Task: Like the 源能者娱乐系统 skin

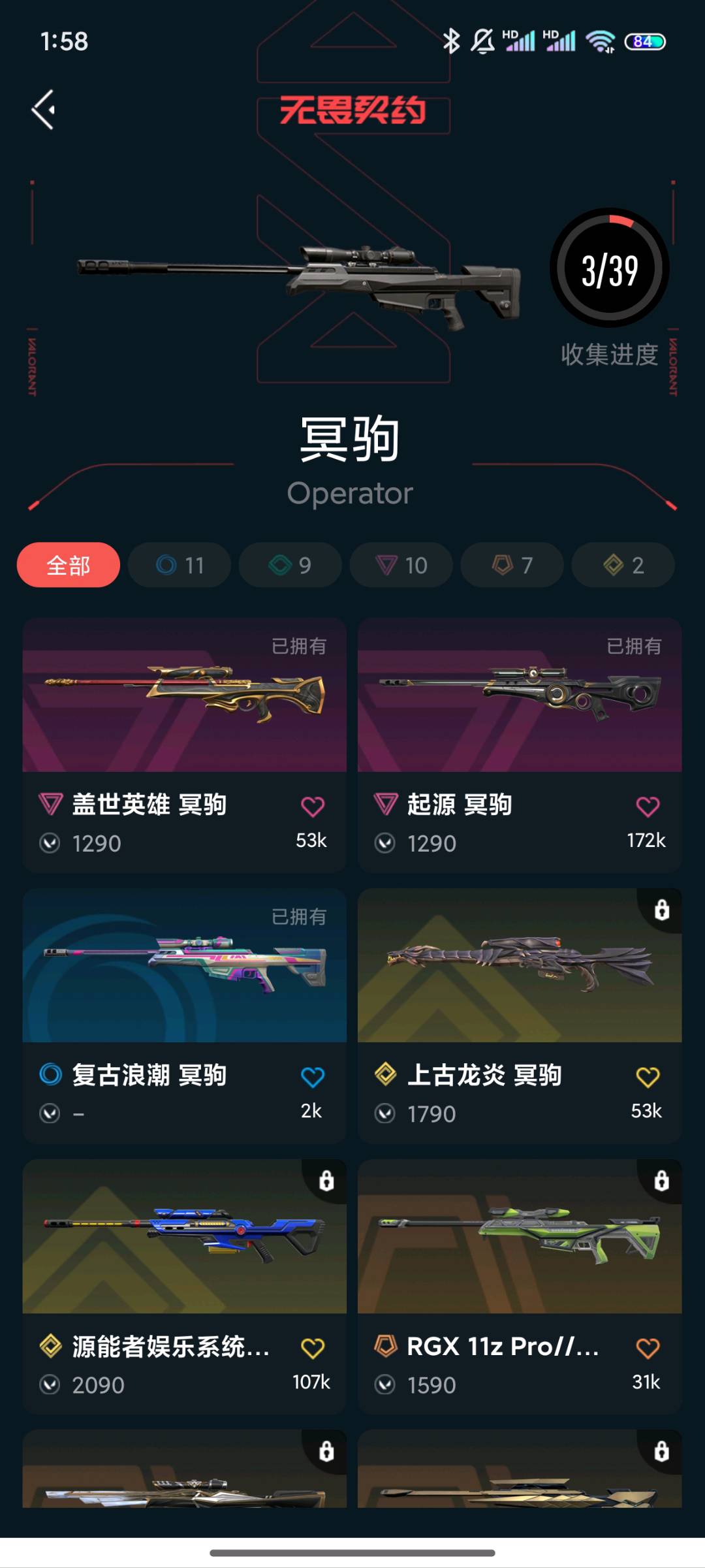Action: click(313, 1349)
